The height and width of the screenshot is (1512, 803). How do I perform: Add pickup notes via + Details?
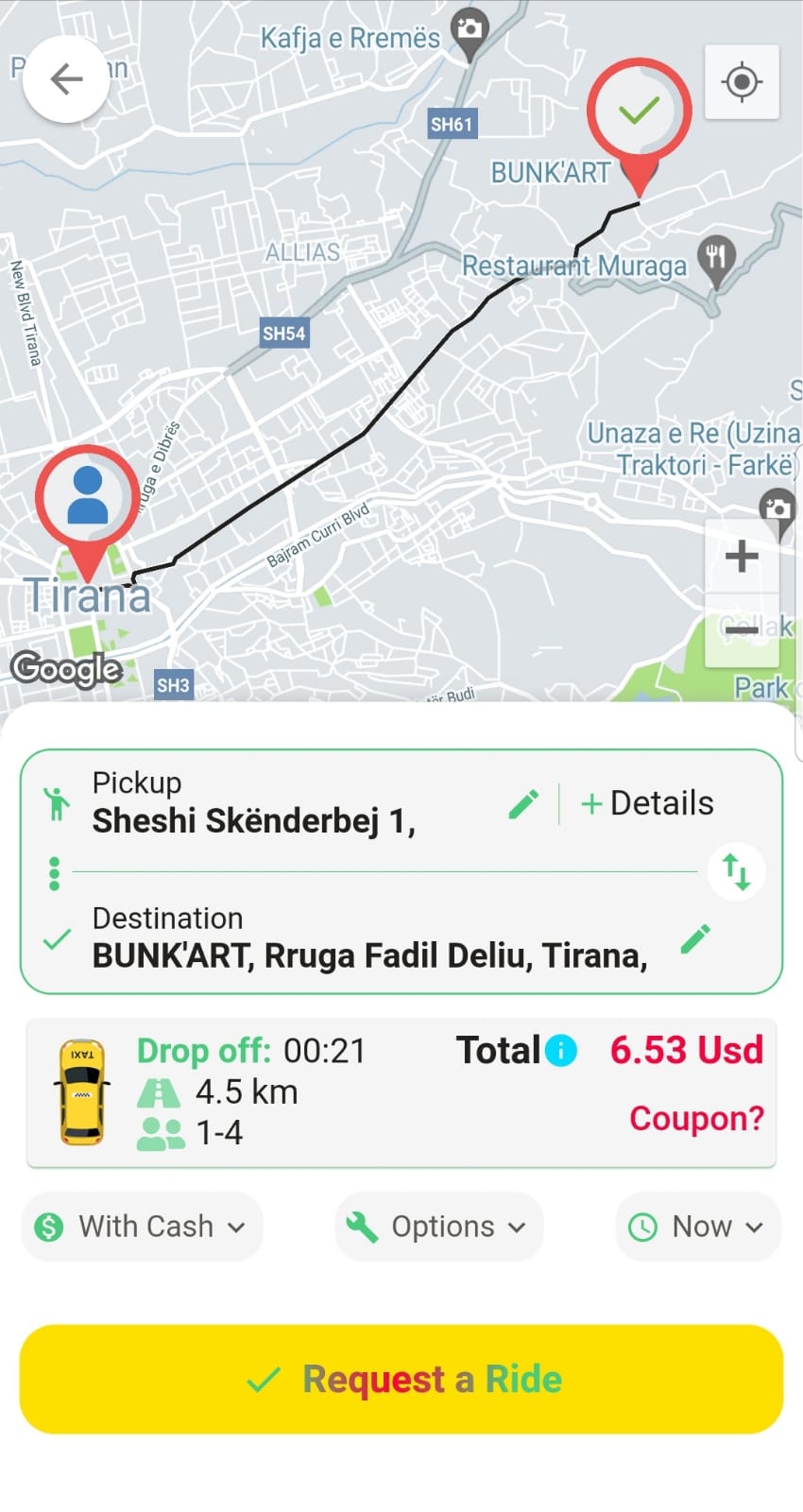(x=646, y=802)
